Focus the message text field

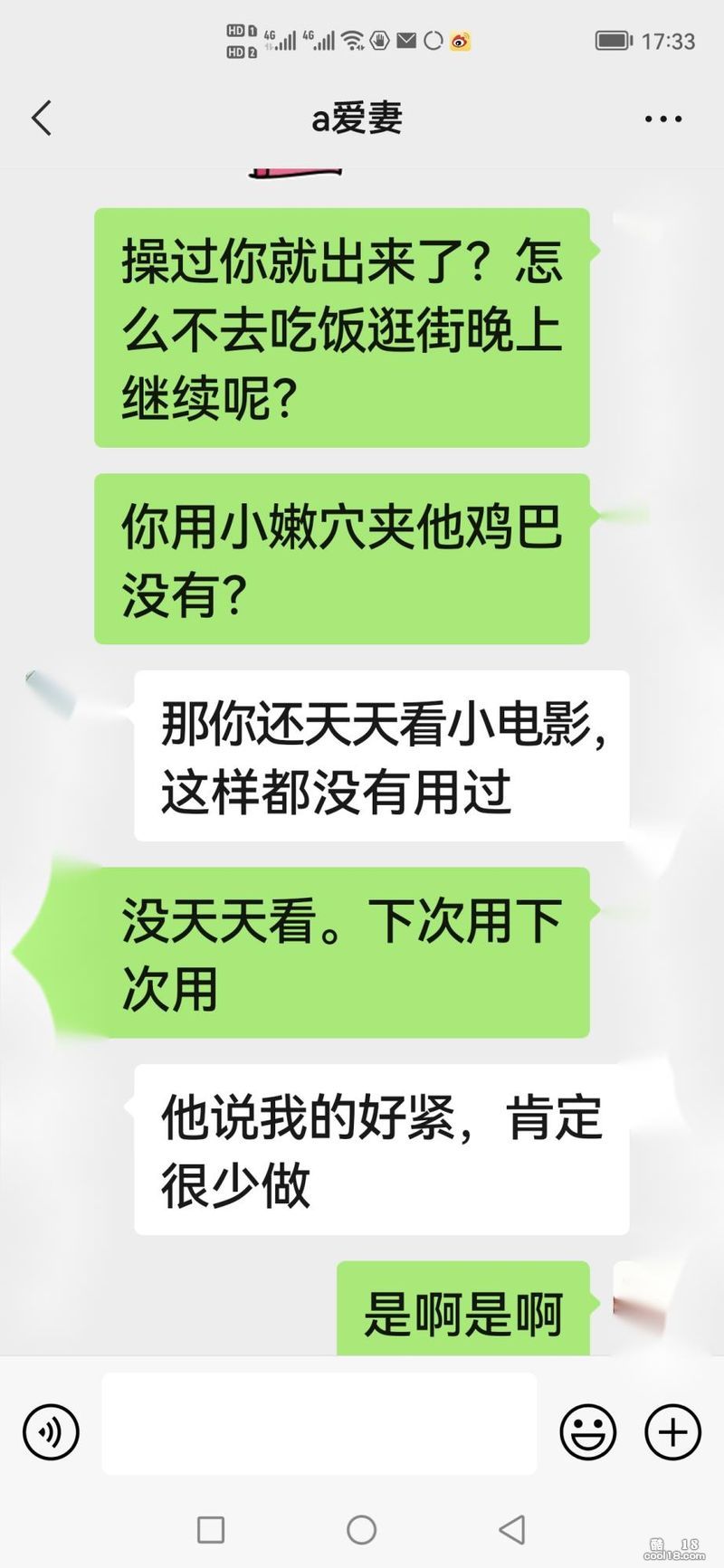point(319,1423)
